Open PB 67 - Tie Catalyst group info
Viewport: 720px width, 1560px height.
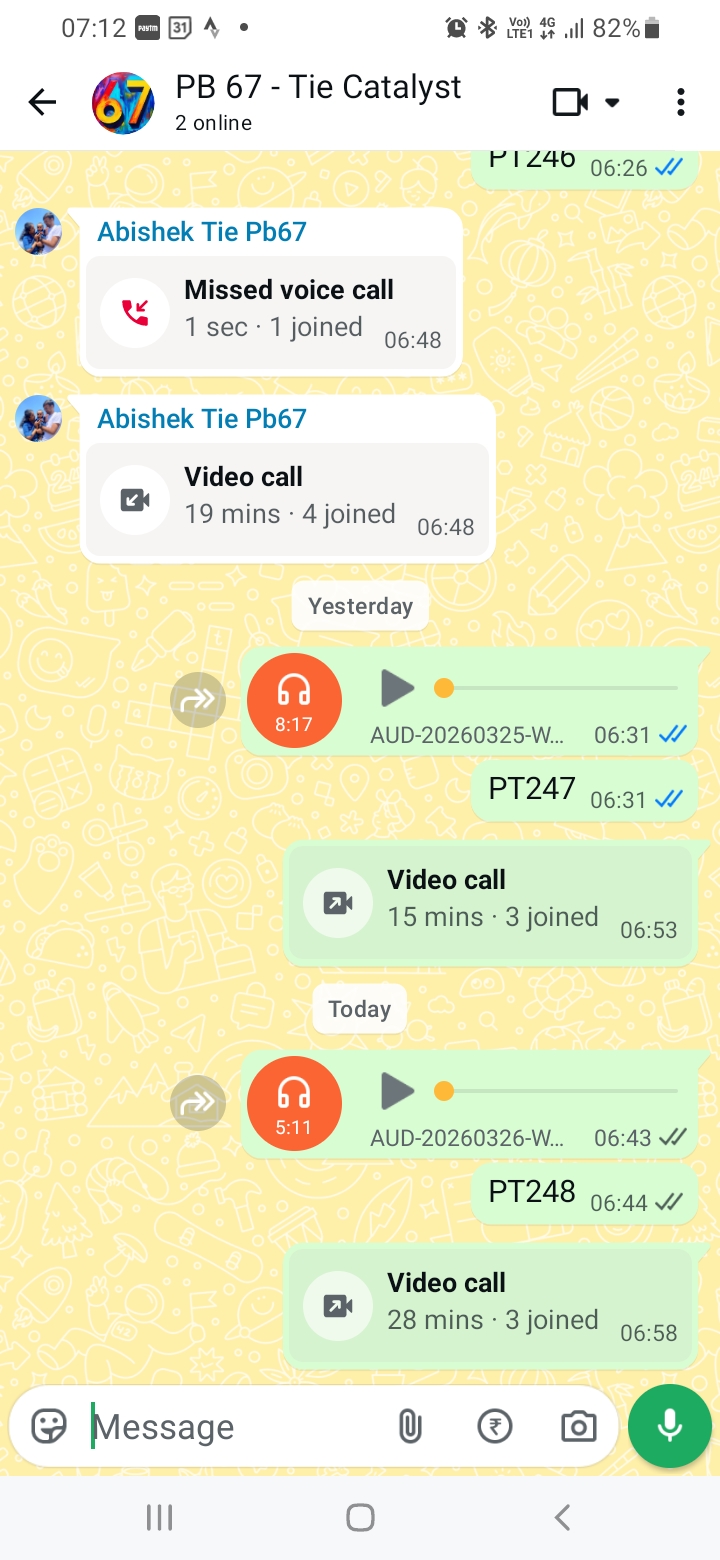coord(318,101)
